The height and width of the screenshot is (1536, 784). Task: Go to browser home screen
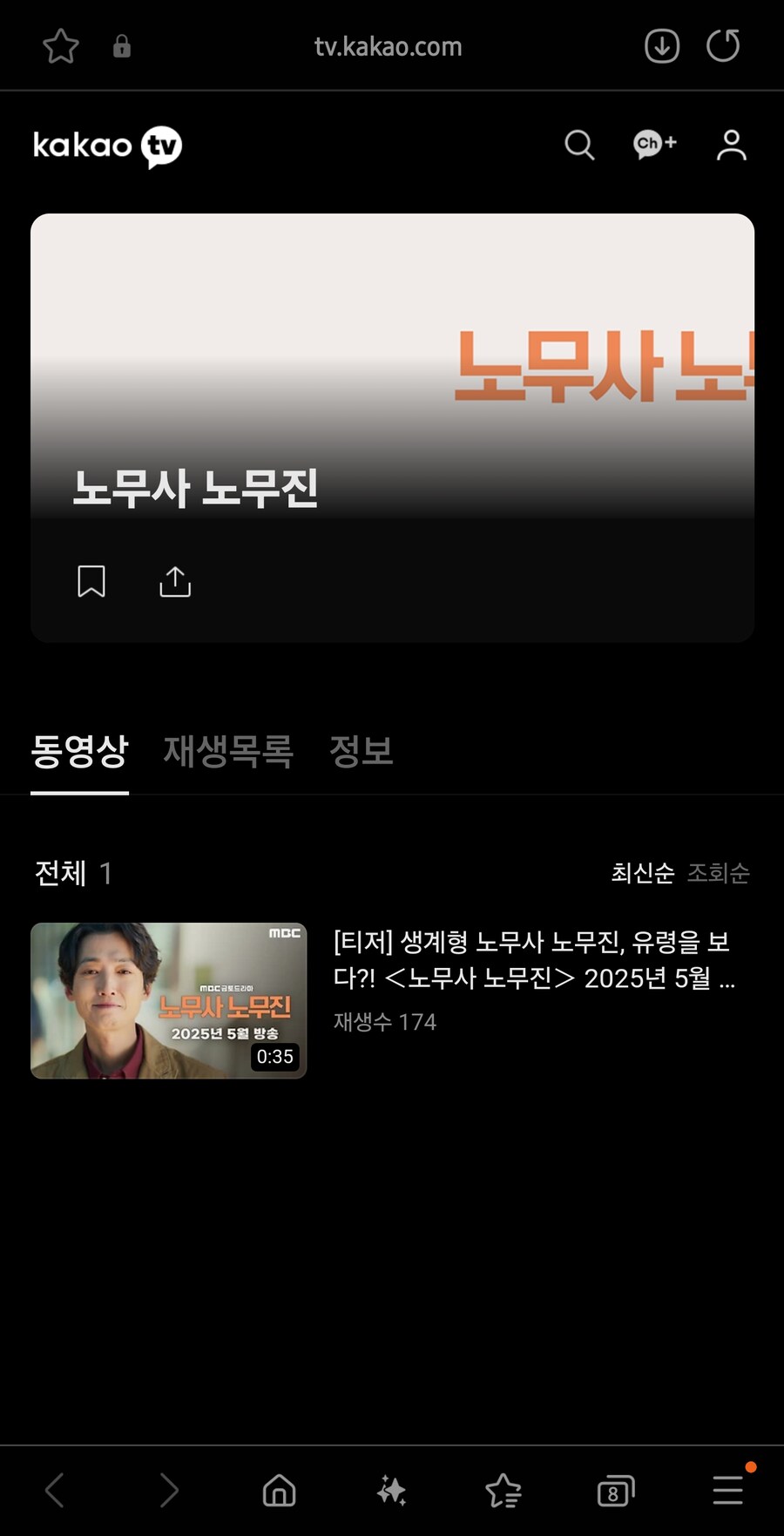[x=279, y=1490]
